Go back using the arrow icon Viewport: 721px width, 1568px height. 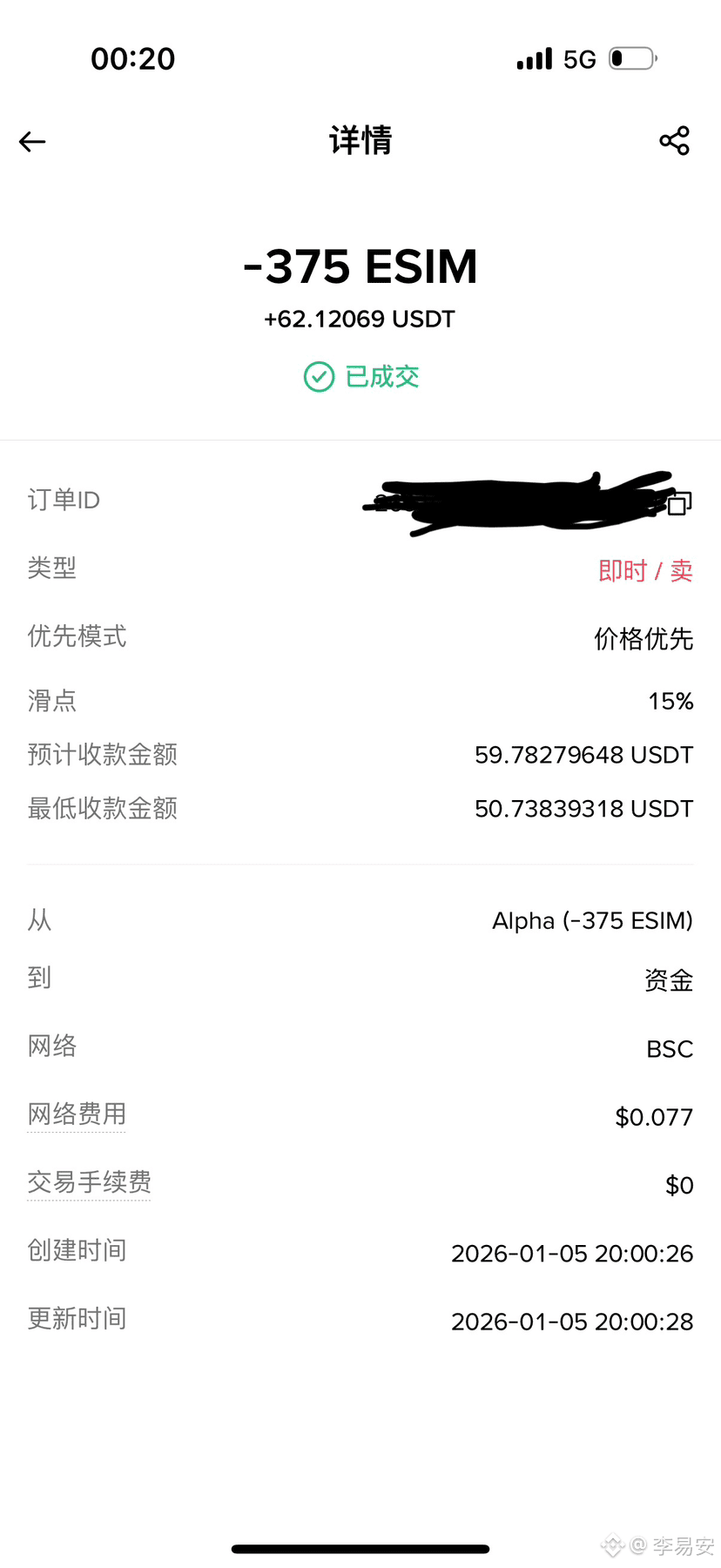(32, 141)
